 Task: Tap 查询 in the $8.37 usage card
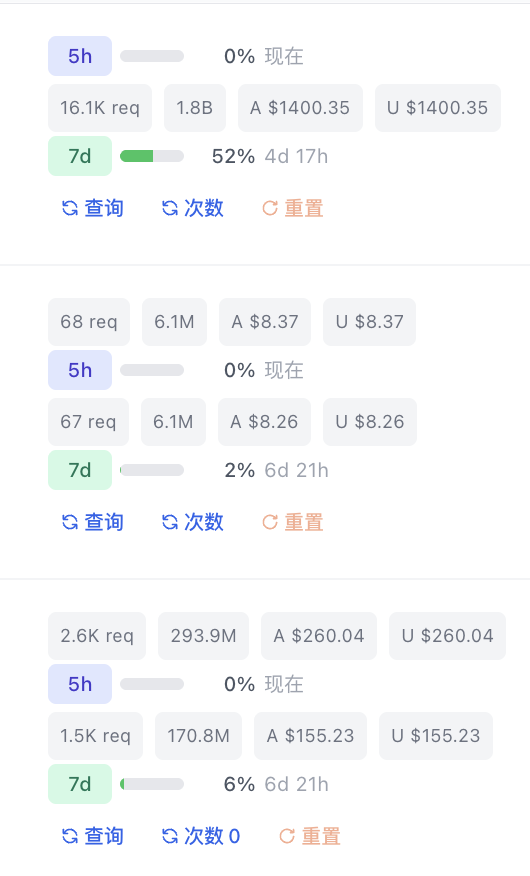coord(92,522)
